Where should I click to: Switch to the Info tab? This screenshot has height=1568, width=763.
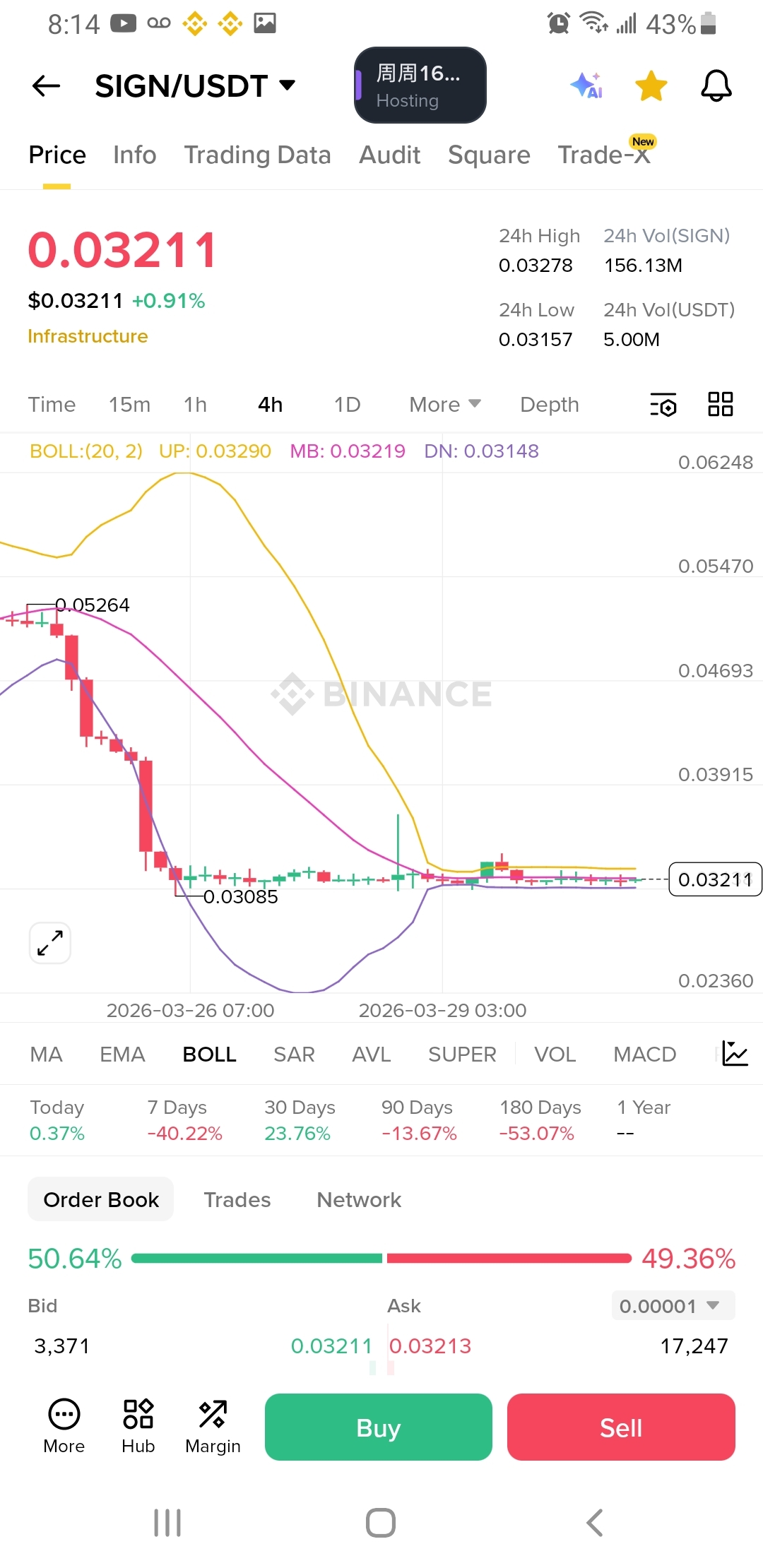134,155
